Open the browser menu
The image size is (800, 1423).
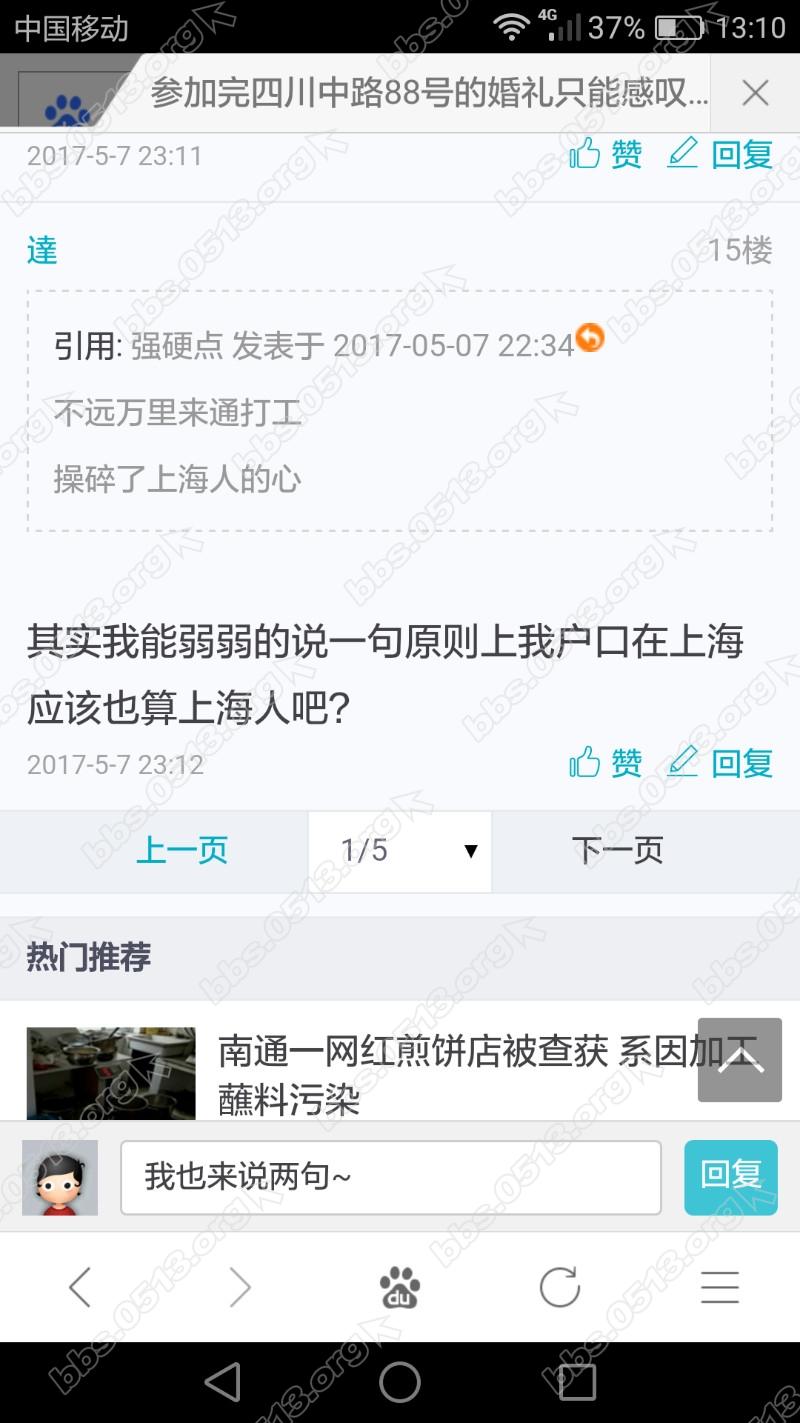(720, 1287)
